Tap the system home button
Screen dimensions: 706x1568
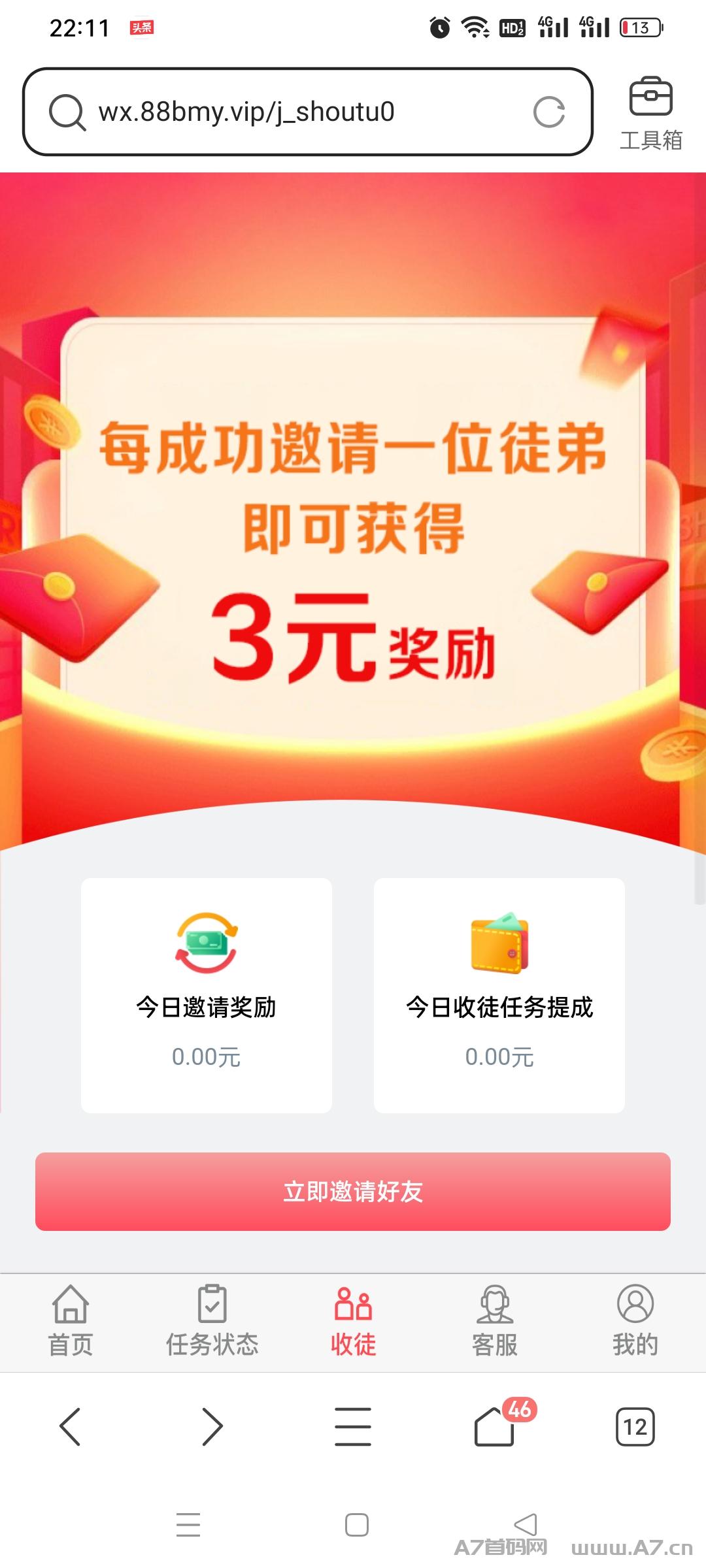357,1525
